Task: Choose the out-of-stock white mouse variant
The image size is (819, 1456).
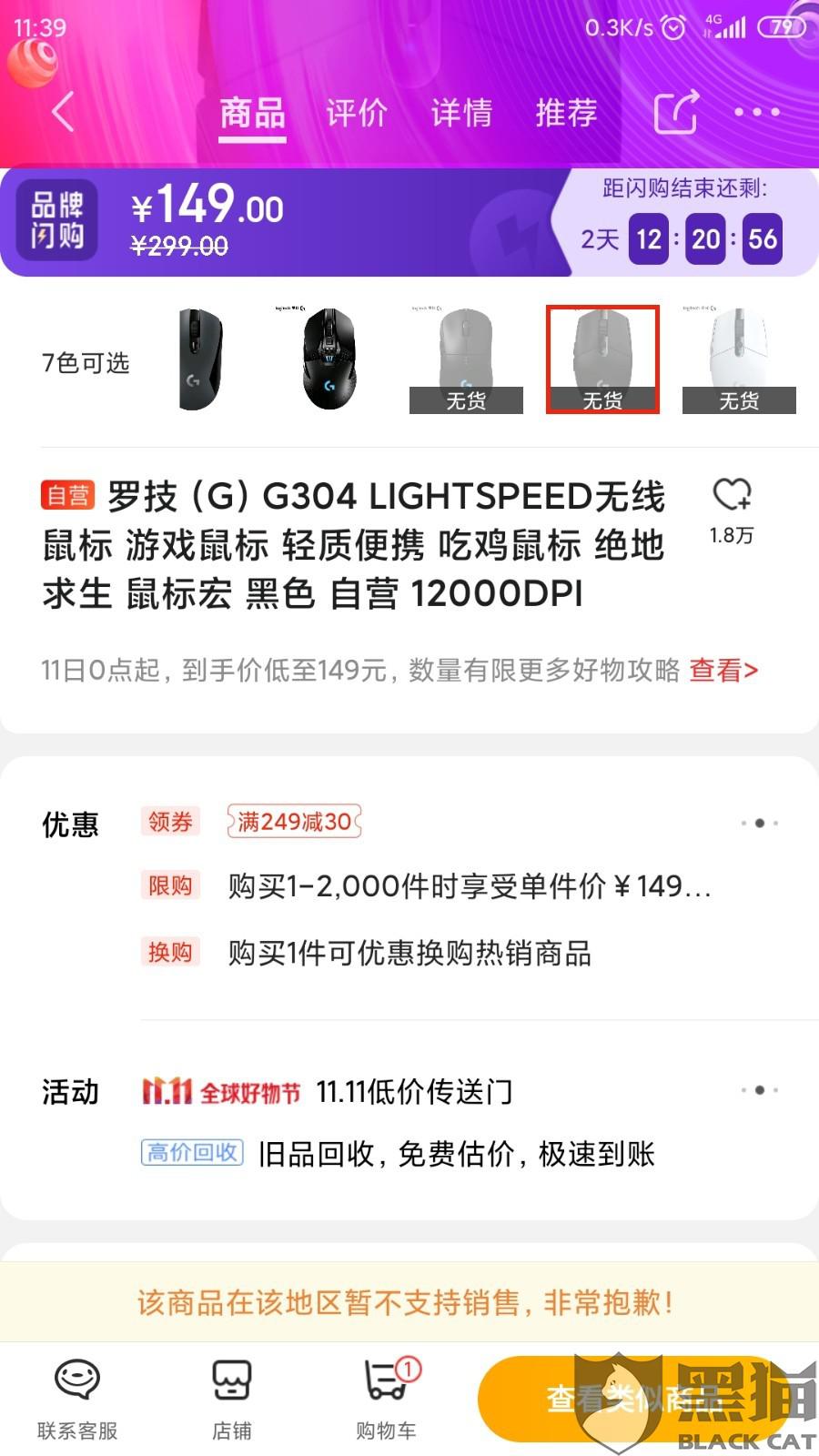Action: tap(739, 359)
